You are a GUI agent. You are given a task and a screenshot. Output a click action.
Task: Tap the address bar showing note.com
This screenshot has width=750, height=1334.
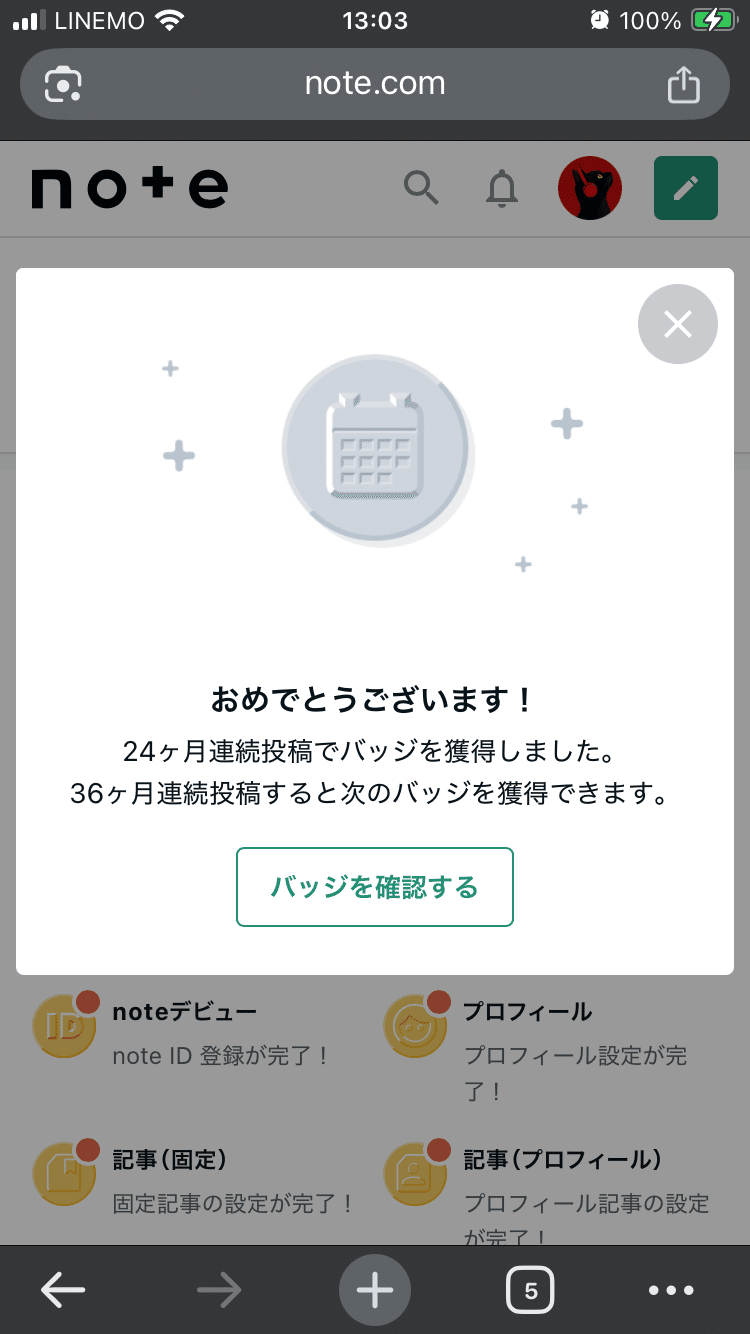pyautogui.click(x=374, y=84)
